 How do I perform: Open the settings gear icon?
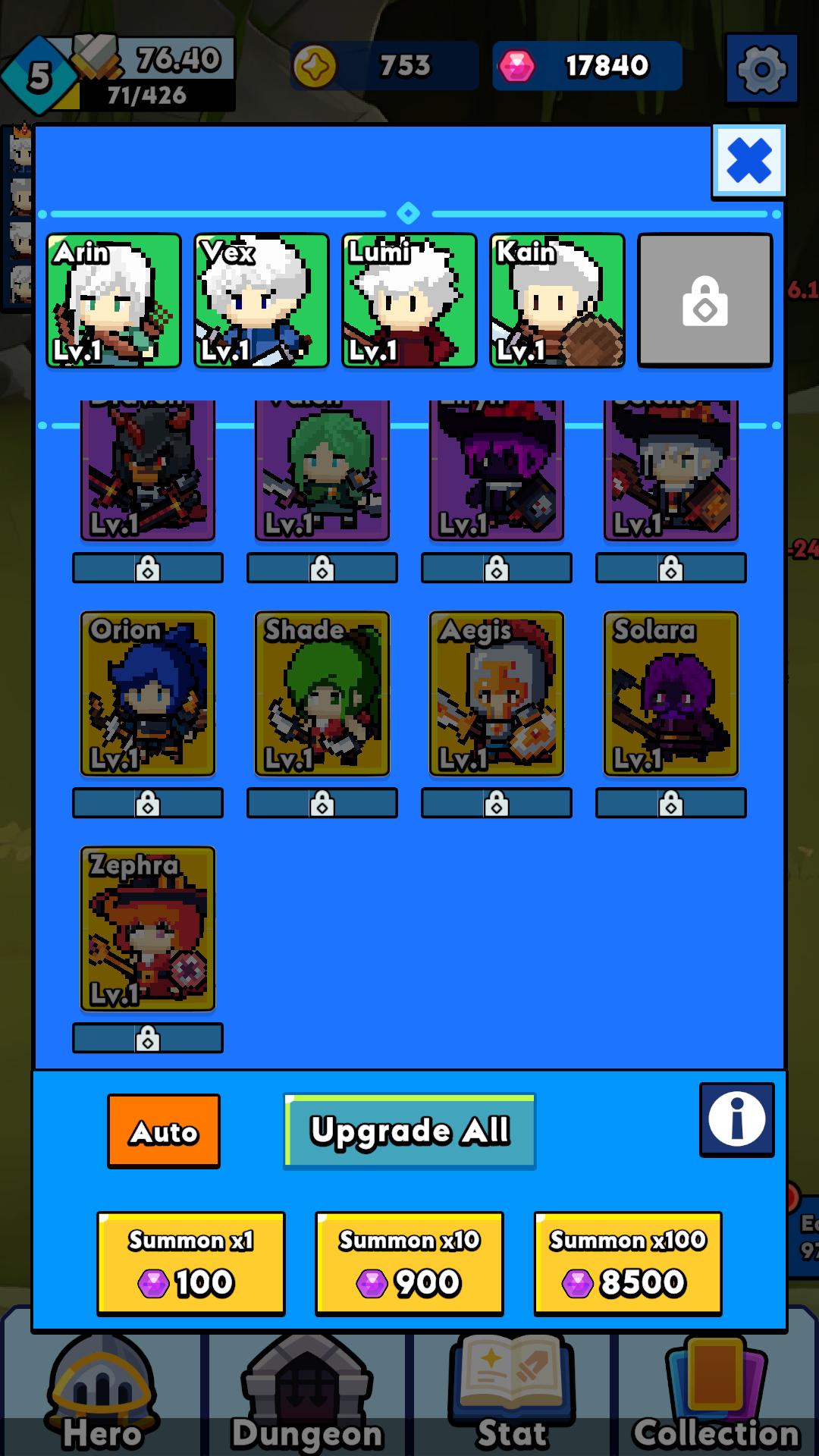click(x=761, y=68)
